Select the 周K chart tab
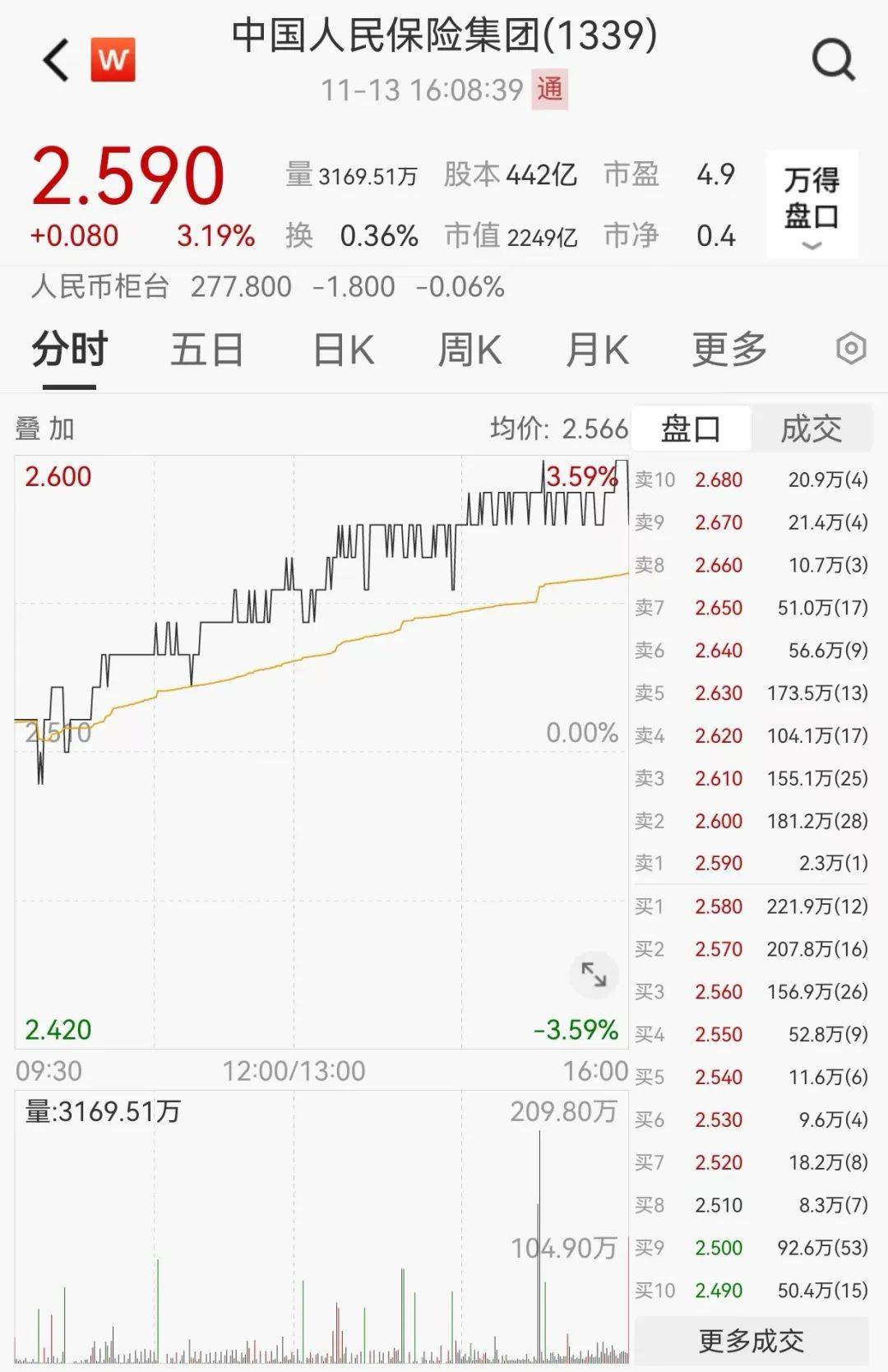 [x=469, y=350]
